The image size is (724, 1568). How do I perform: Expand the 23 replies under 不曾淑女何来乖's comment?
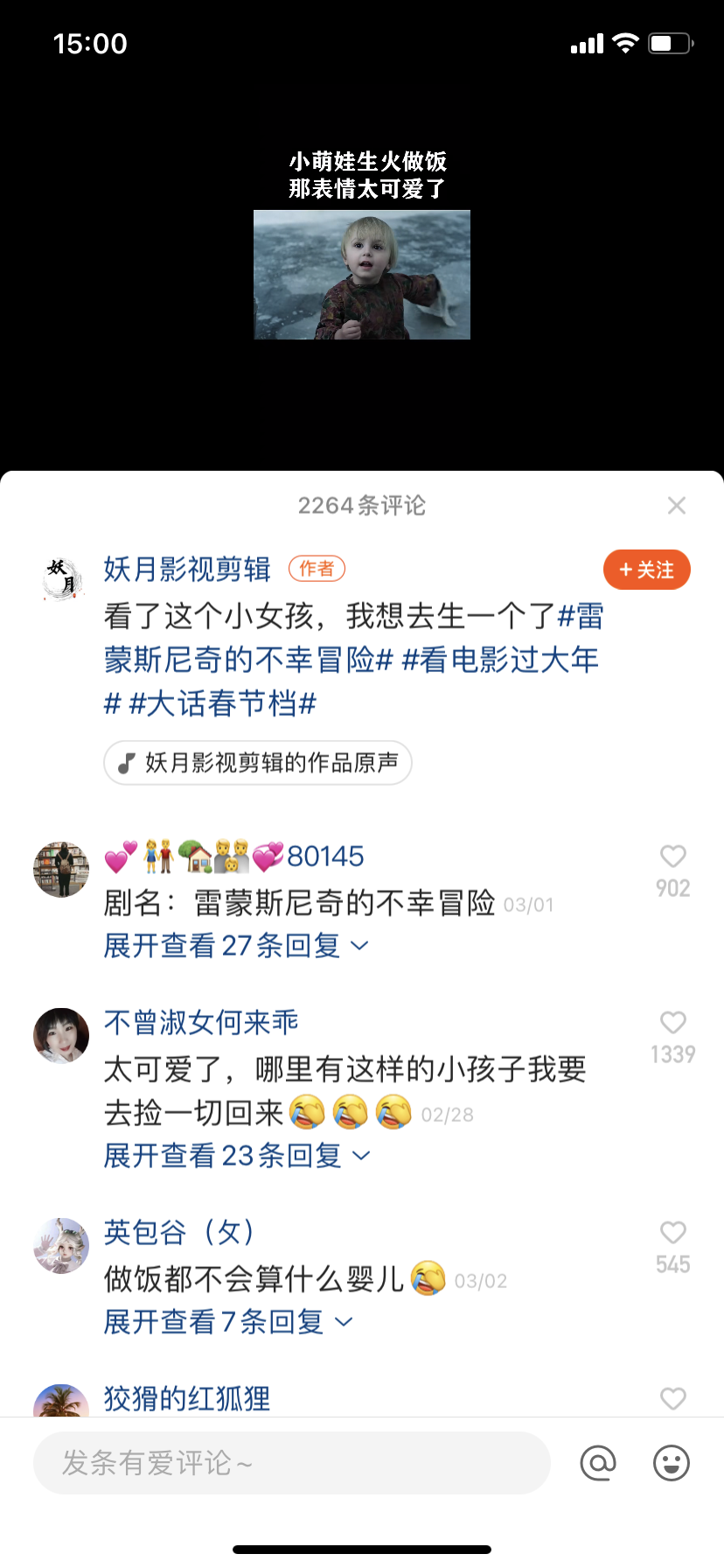[237, 1156]
